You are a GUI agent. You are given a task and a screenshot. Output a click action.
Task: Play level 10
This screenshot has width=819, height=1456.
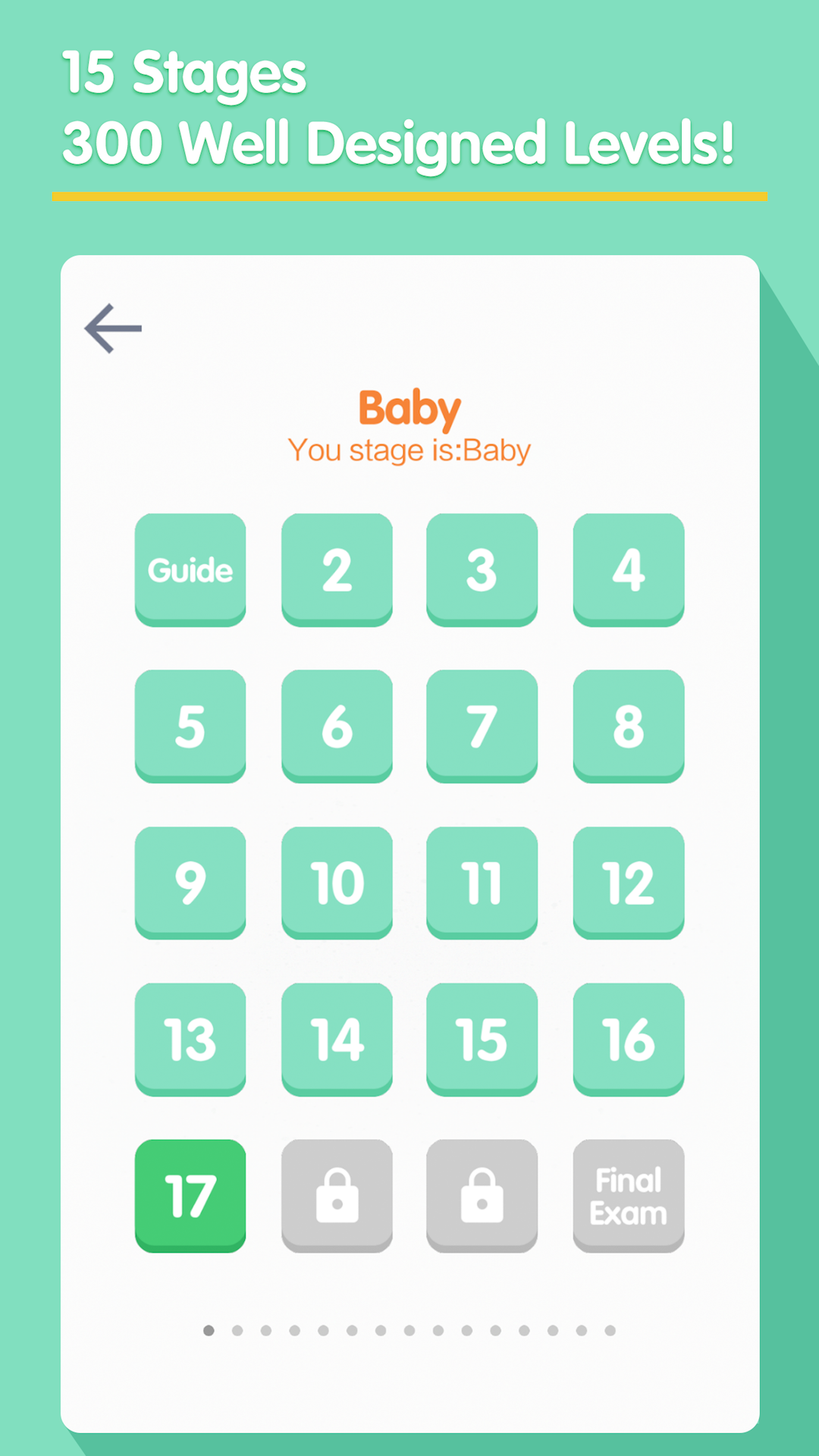[x=337, y=881]
